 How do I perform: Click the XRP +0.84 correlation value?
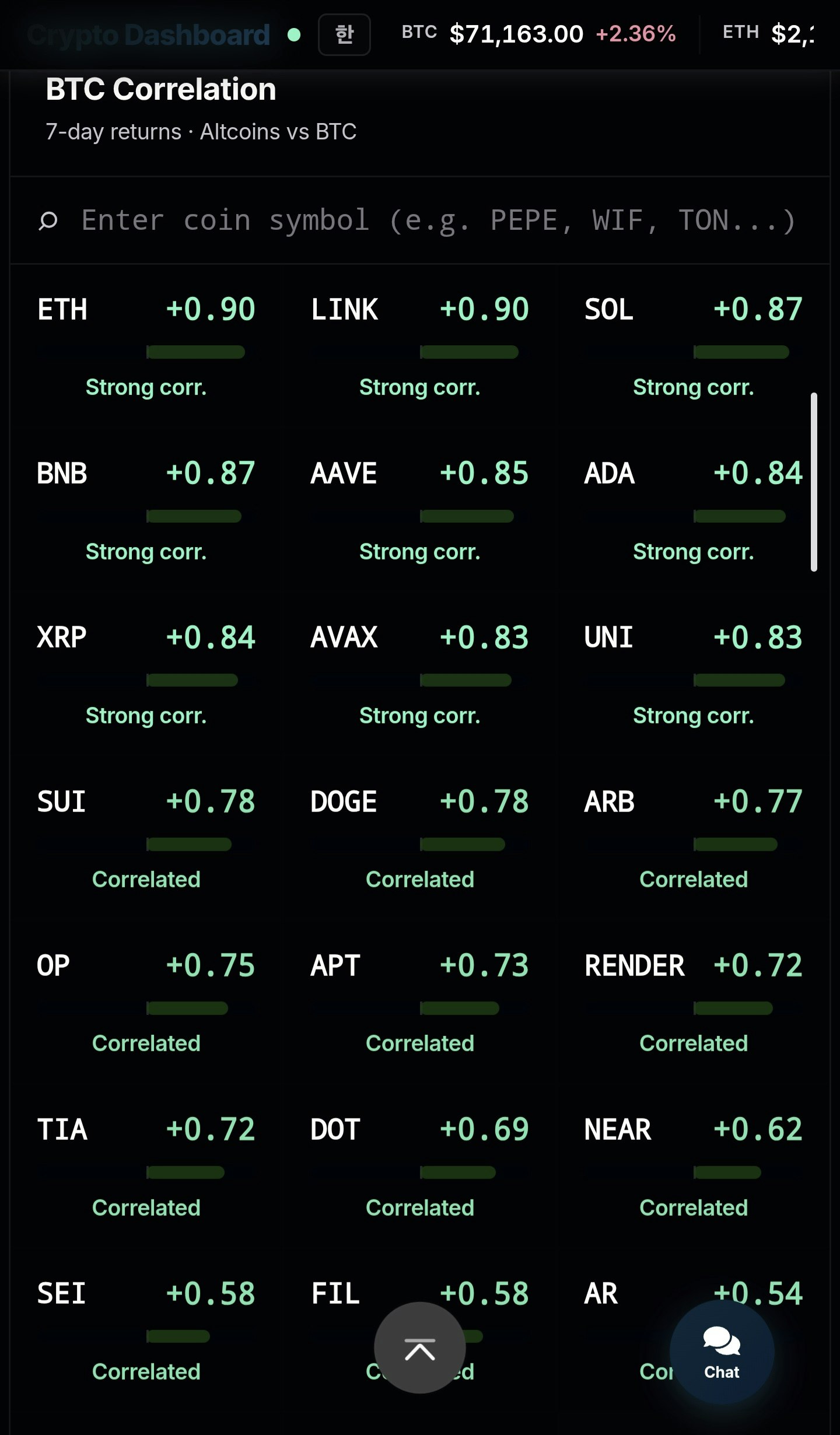[211, 637]
